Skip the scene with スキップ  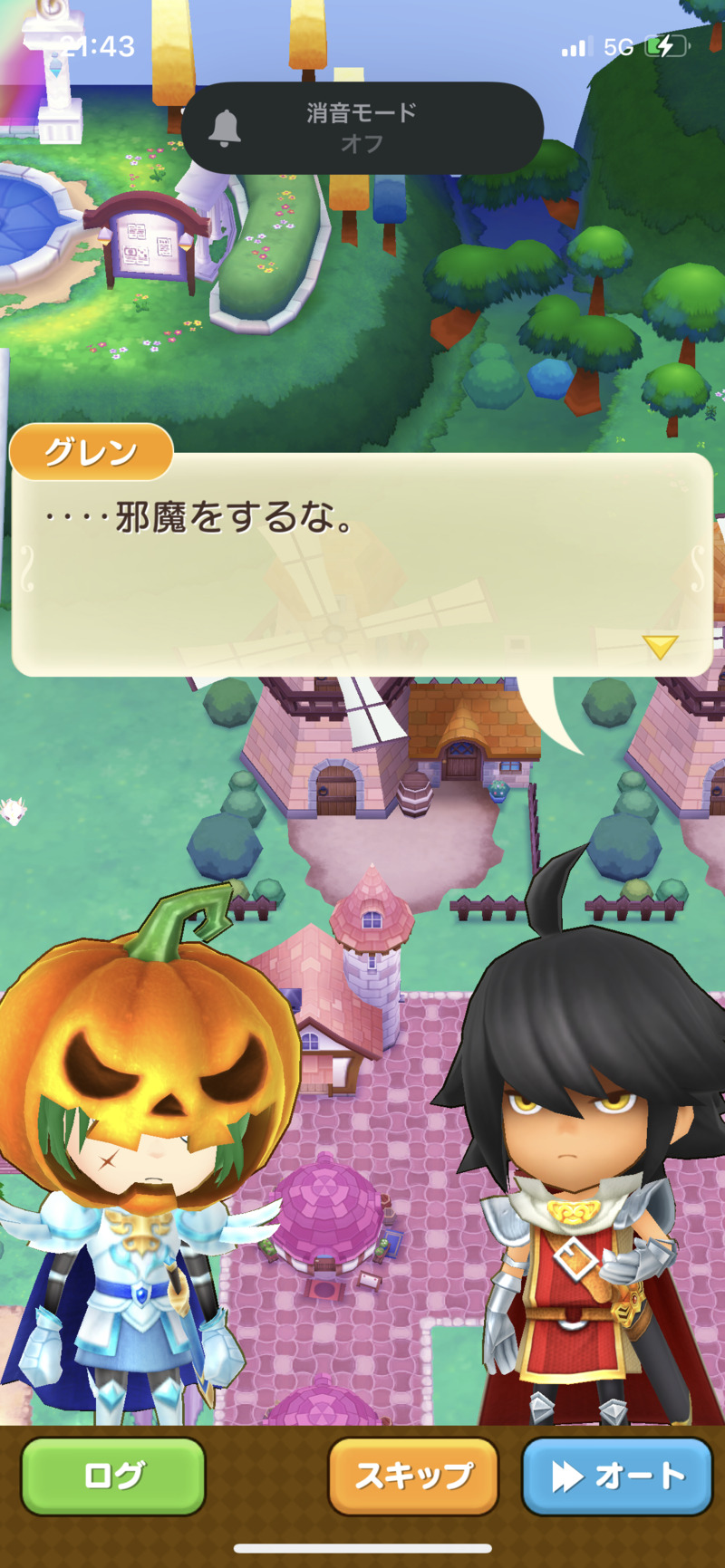[413, 1476]
